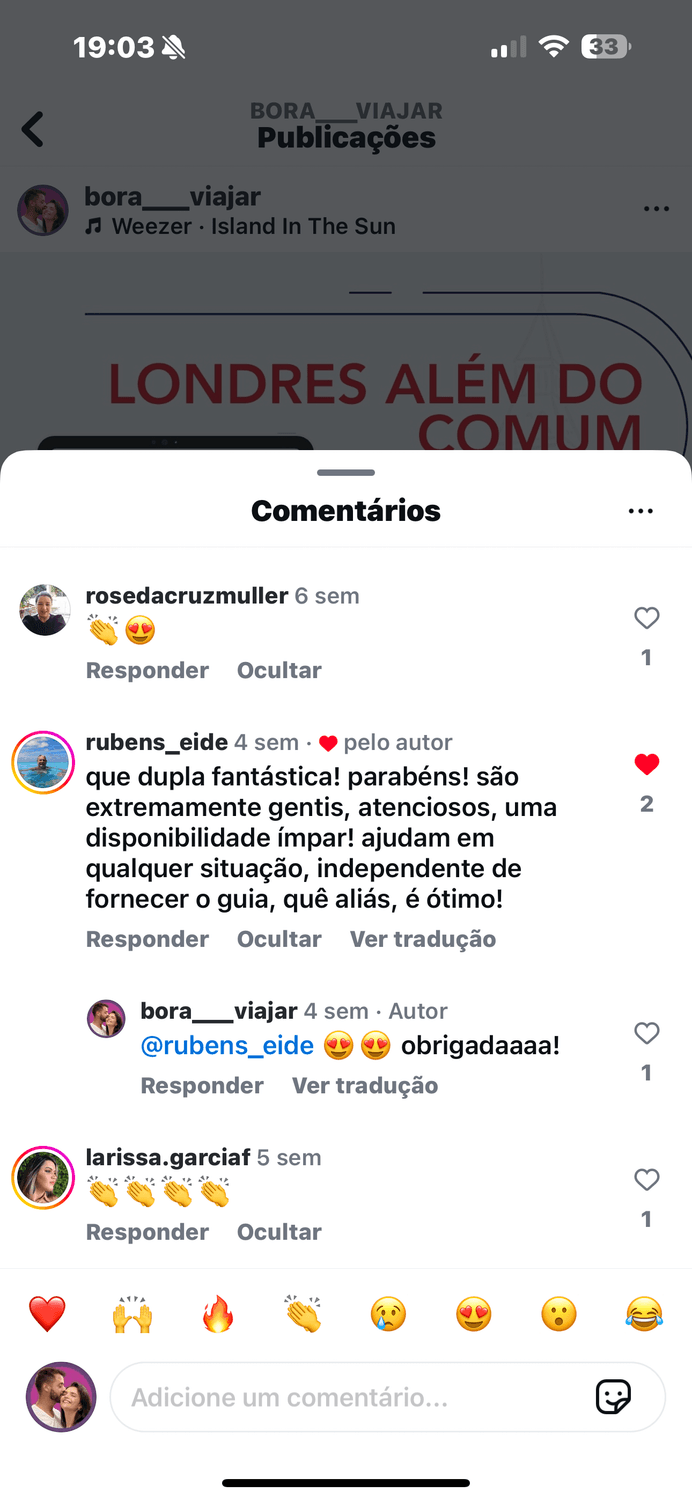The image size is (692, 1500).
Task: Like larissa.garciaf's comment
Action: pos(647,1180)
